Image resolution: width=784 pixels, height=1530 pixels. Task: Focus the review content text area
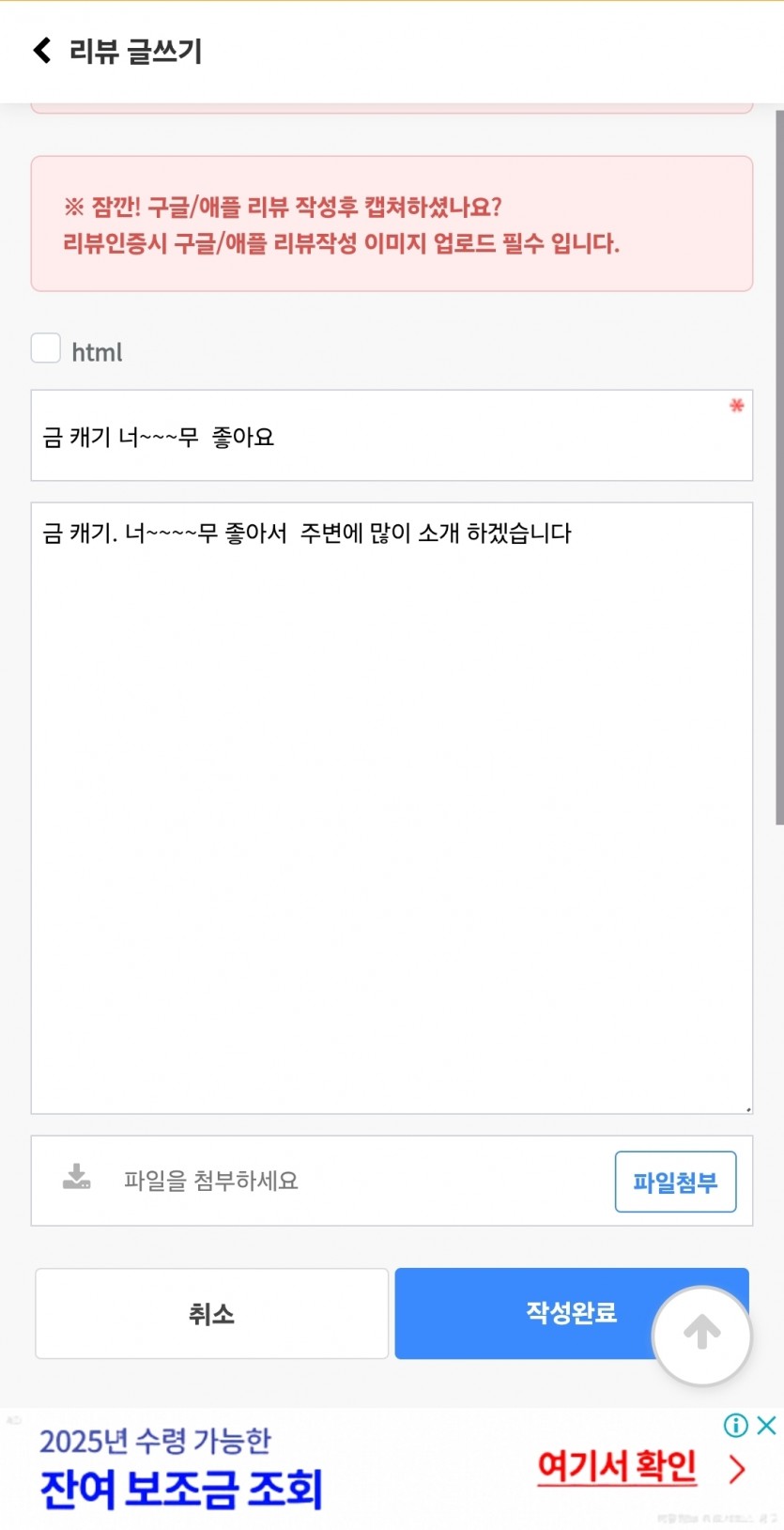tap(392, 808)
